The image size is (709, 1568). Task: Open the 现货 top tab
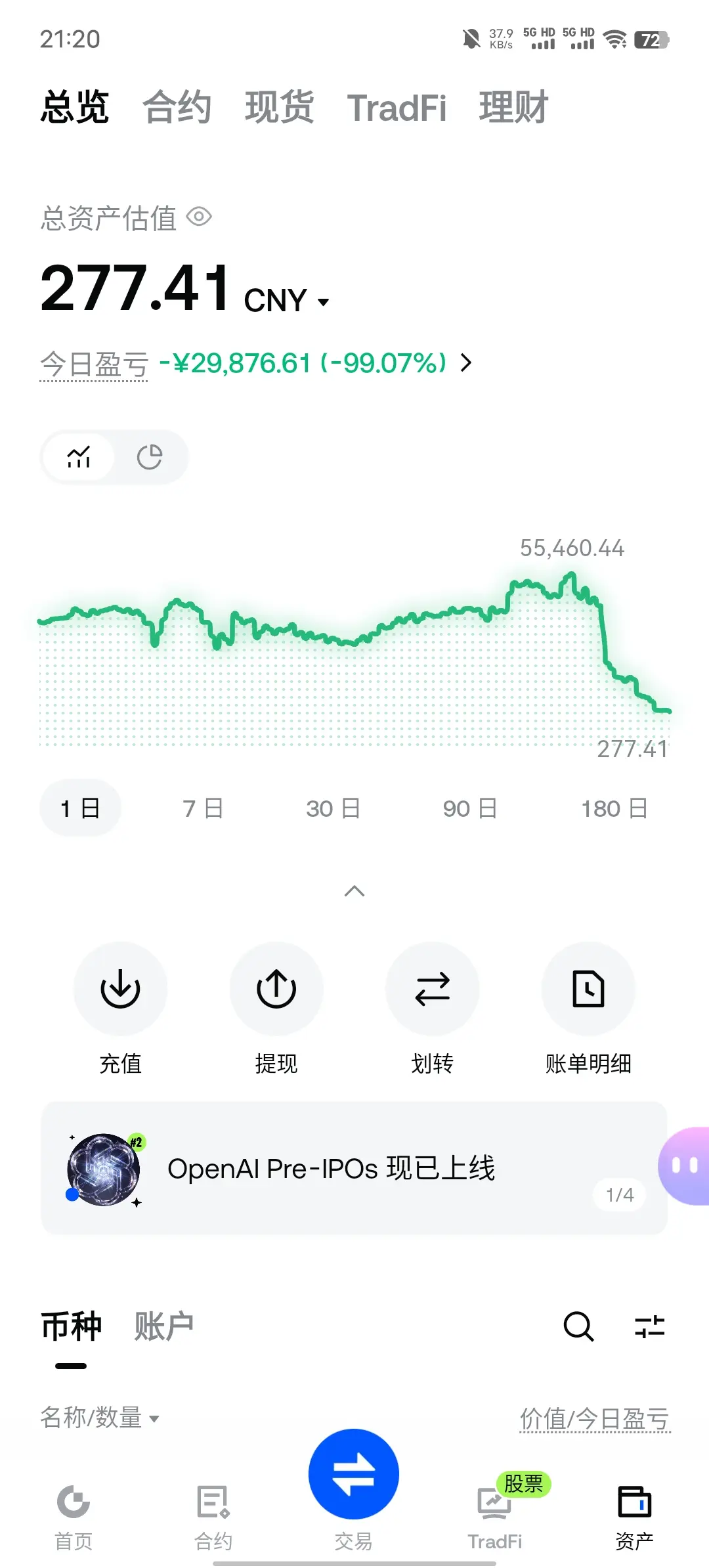tap(279, 108)
